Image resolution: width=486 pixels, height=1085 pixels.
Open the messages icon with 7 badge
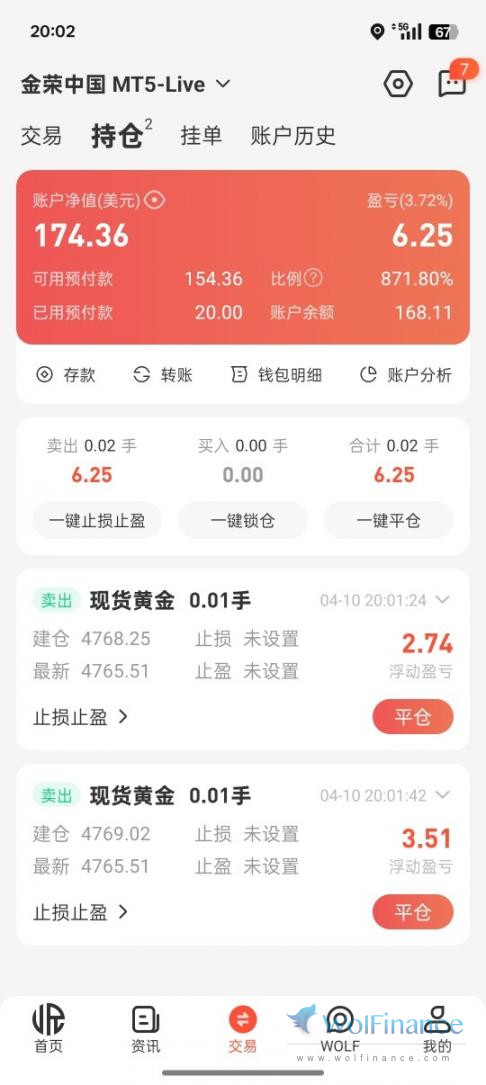[452, 84]
